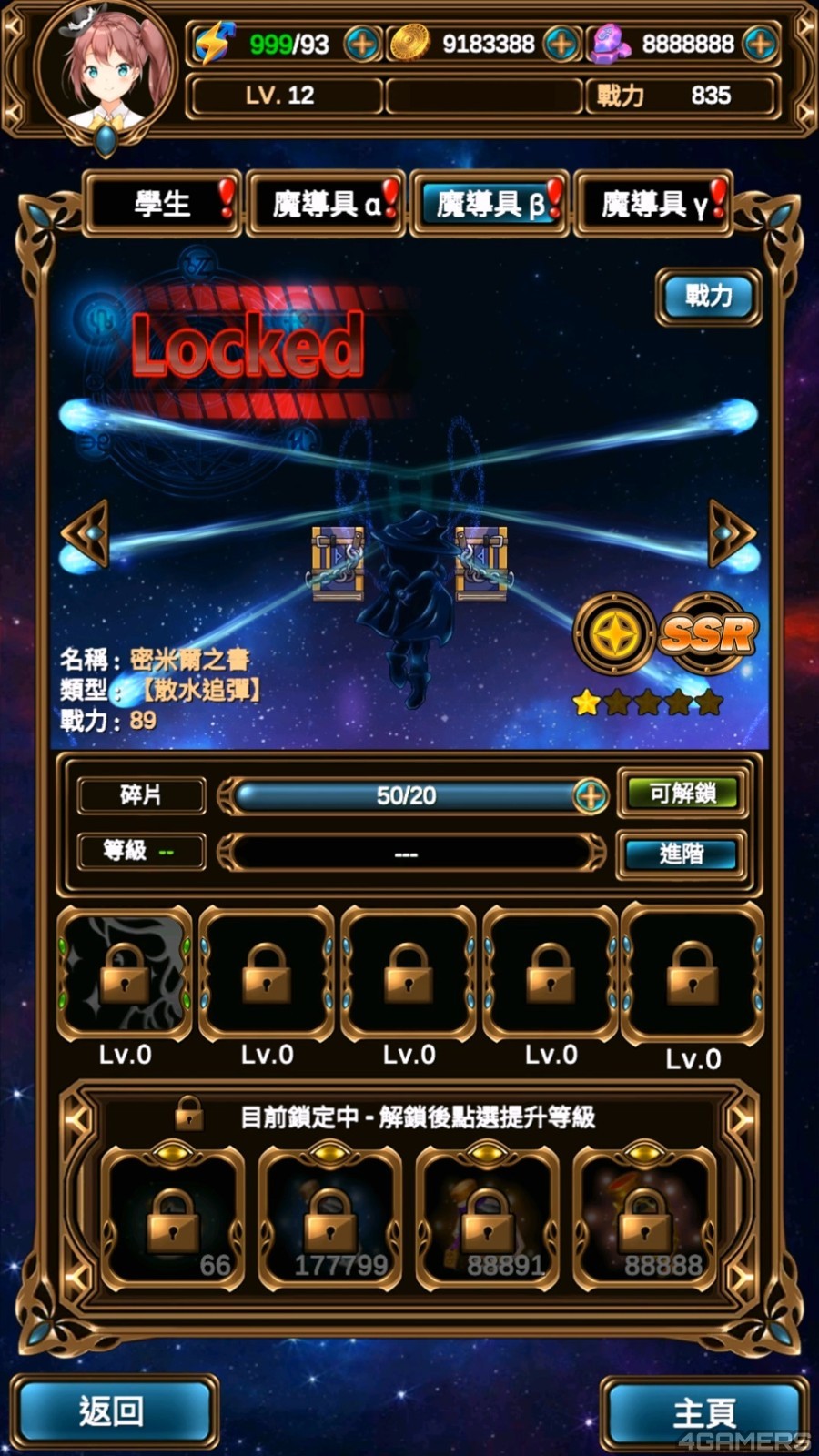
Task: Tap the 進階 advance button
Action: (682, 854)
